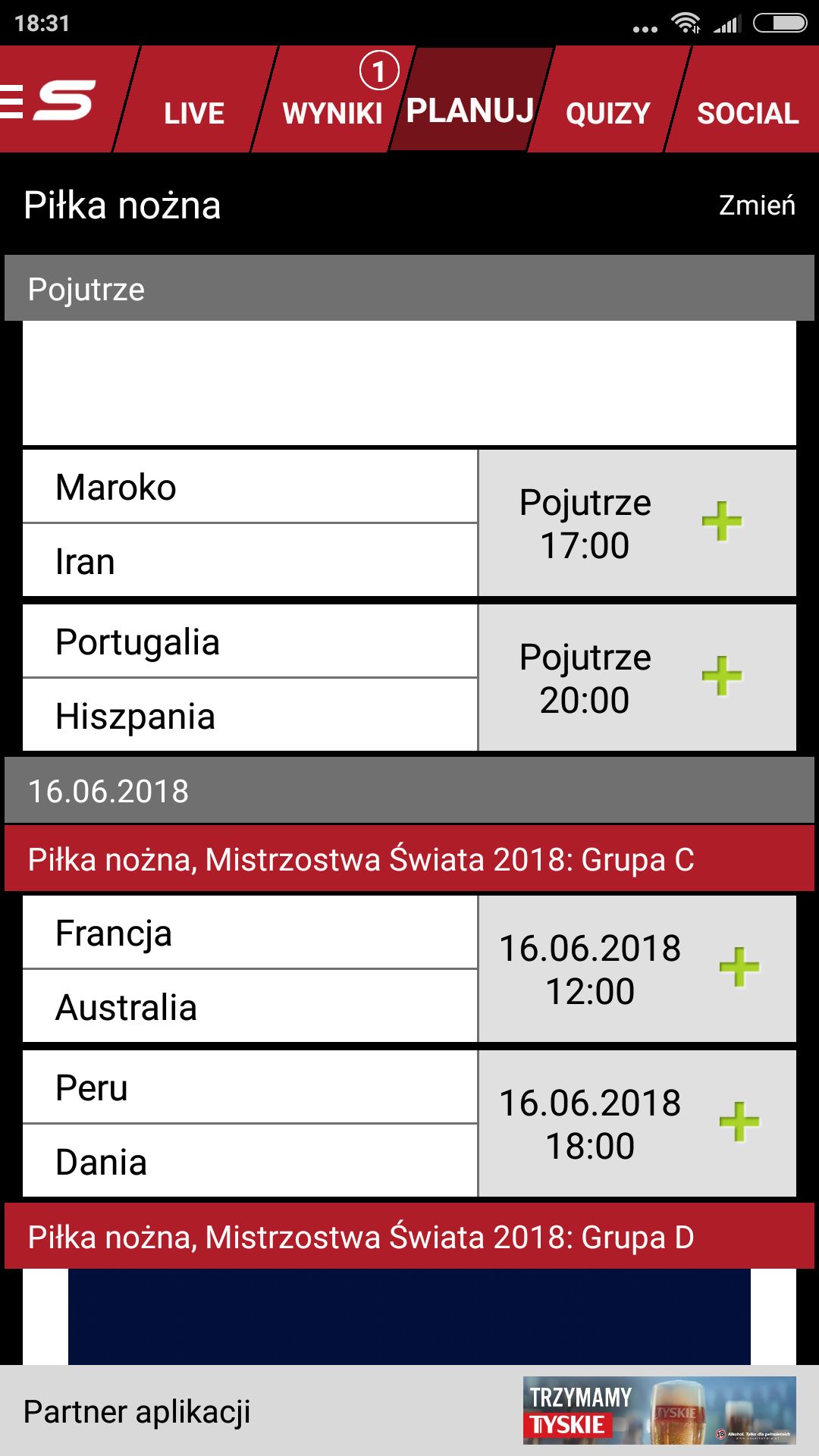
Task: Switch to the LIVE tab
Action: pyautogui.click(x=194, y=113)
